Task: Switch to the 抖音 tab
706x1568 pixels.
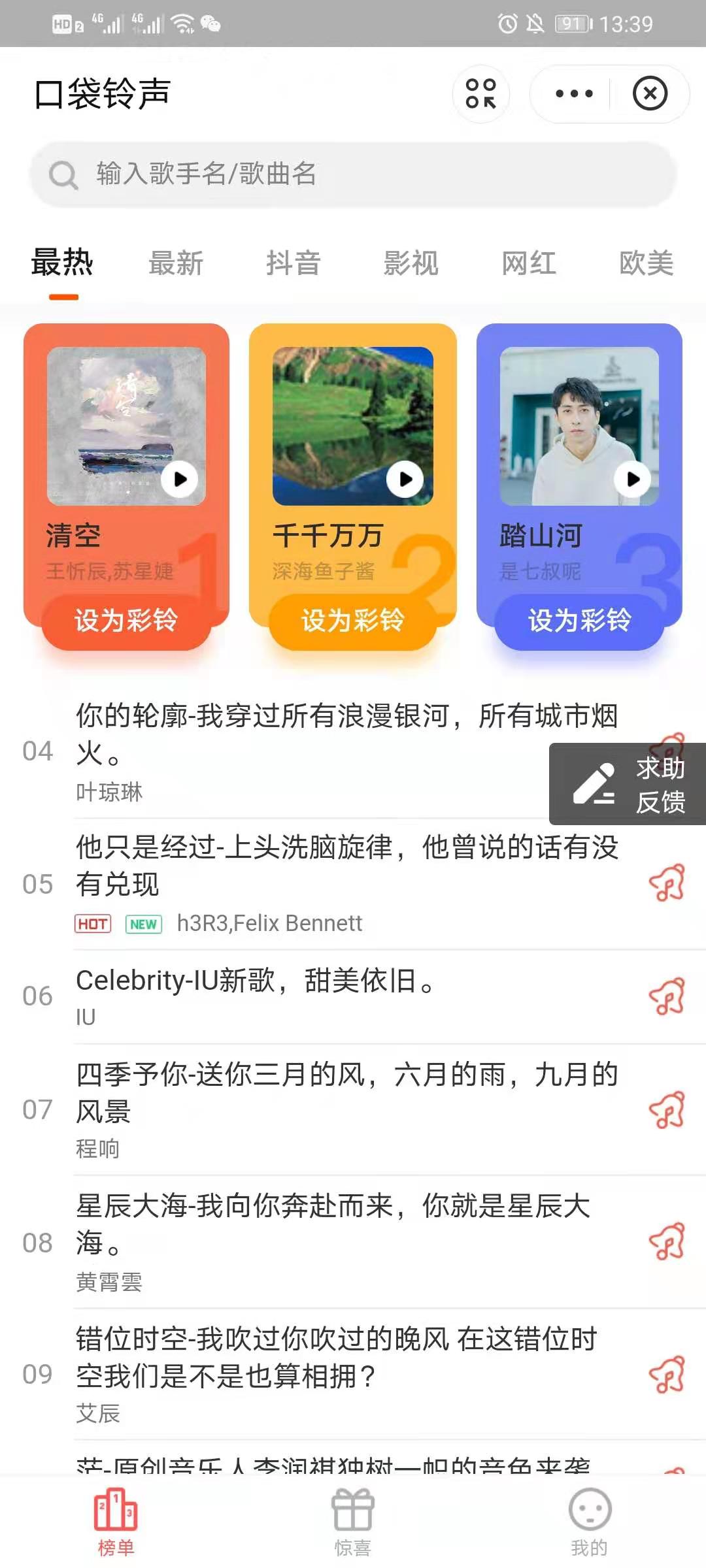Action: [x=294, y=263]
